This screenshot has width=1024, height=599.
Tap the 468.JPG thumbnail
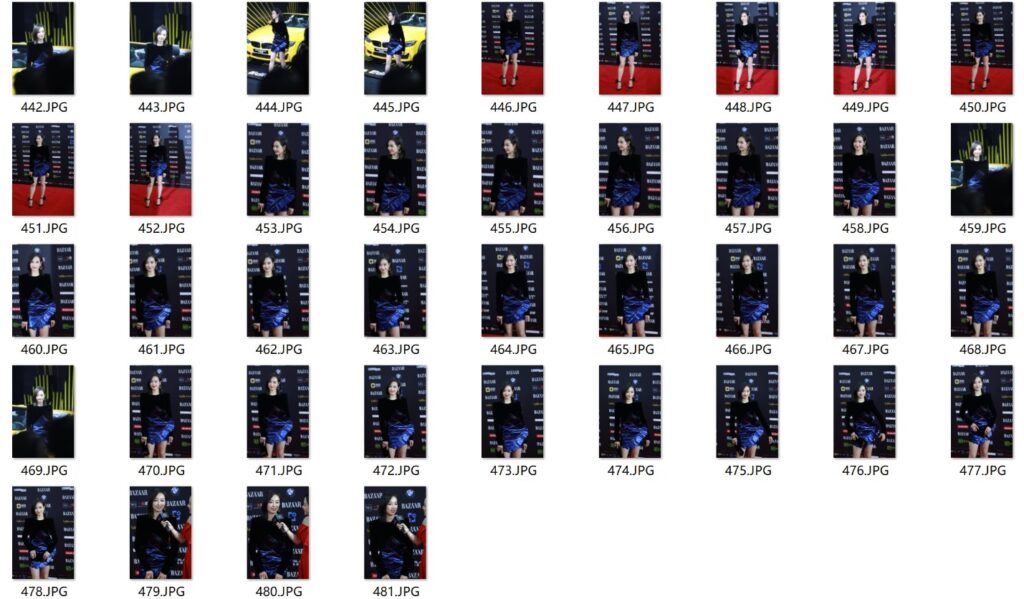click(981, 290)
